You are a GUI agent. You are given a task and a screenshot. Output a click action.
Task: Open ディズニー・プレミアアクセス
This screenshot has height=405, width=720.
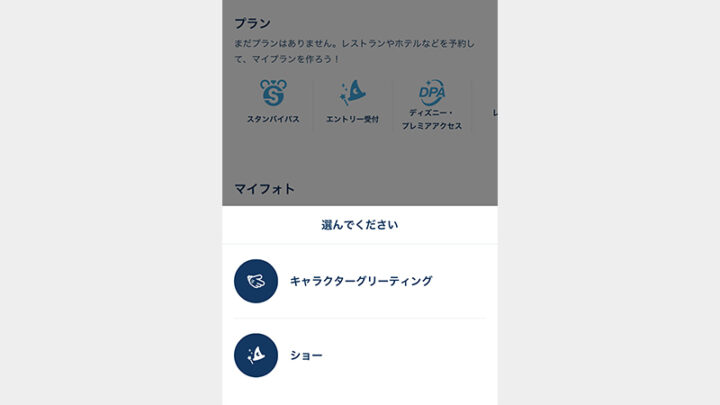click(x=433, y=106)
